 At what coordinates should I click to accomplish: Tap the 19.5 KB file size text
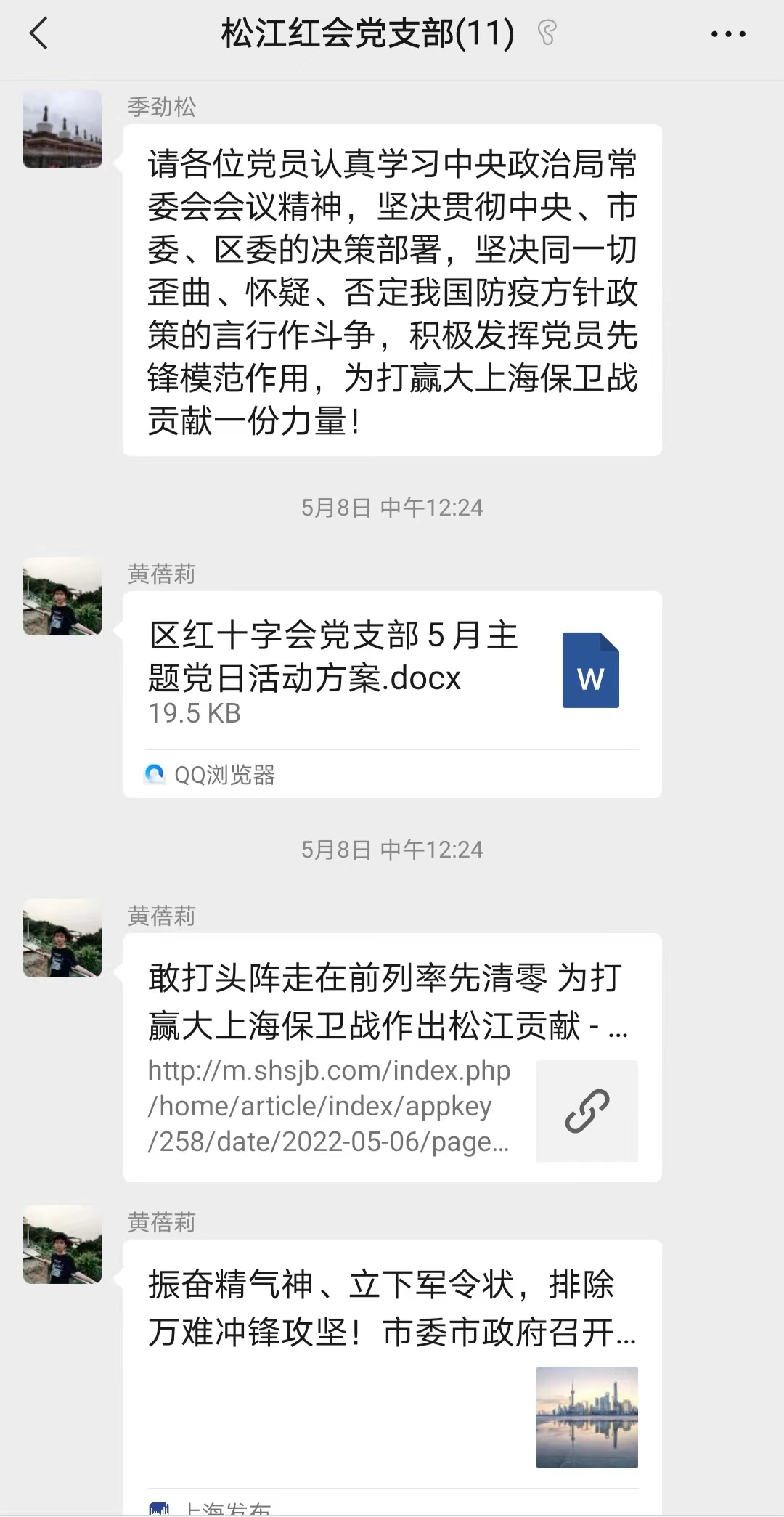[x=193, y=713]
